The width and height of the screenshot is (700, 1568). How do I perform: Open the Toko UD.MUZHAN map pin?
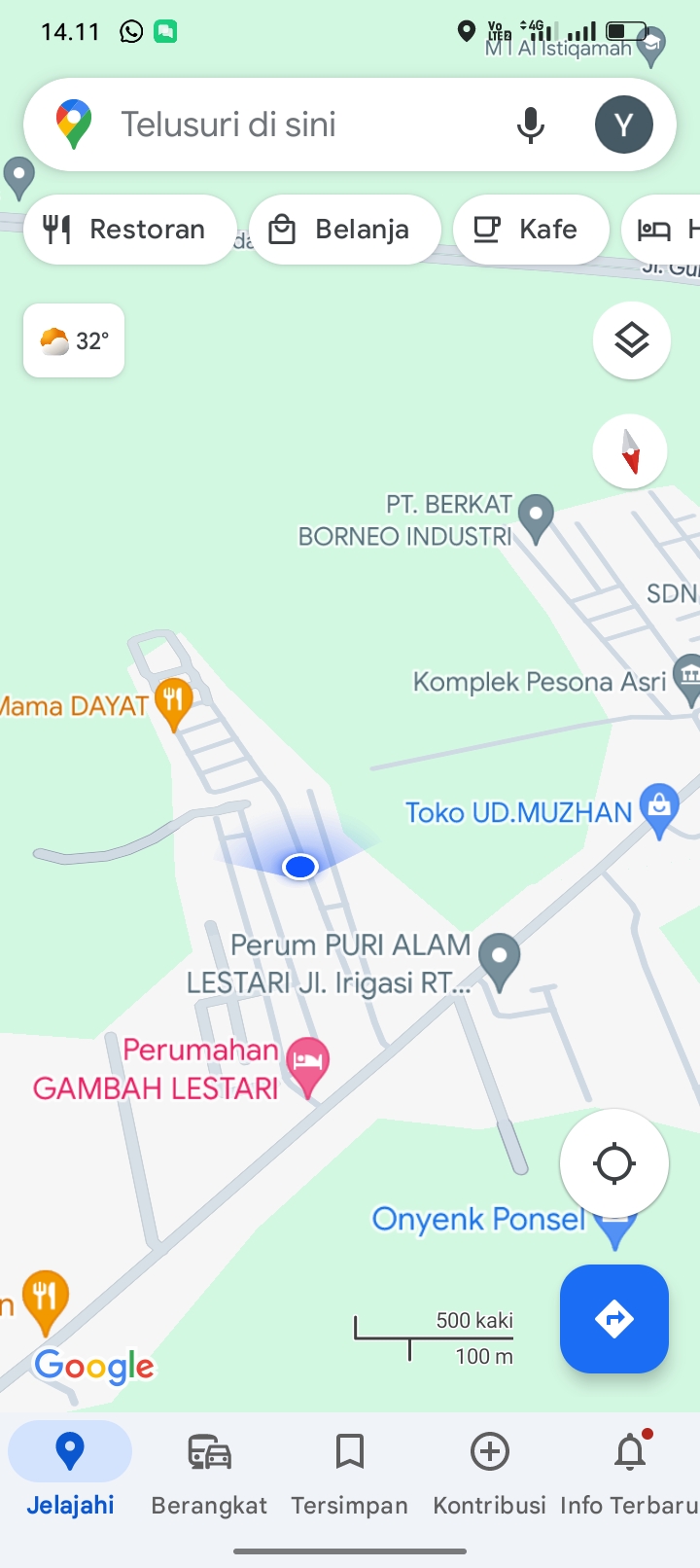659,808
